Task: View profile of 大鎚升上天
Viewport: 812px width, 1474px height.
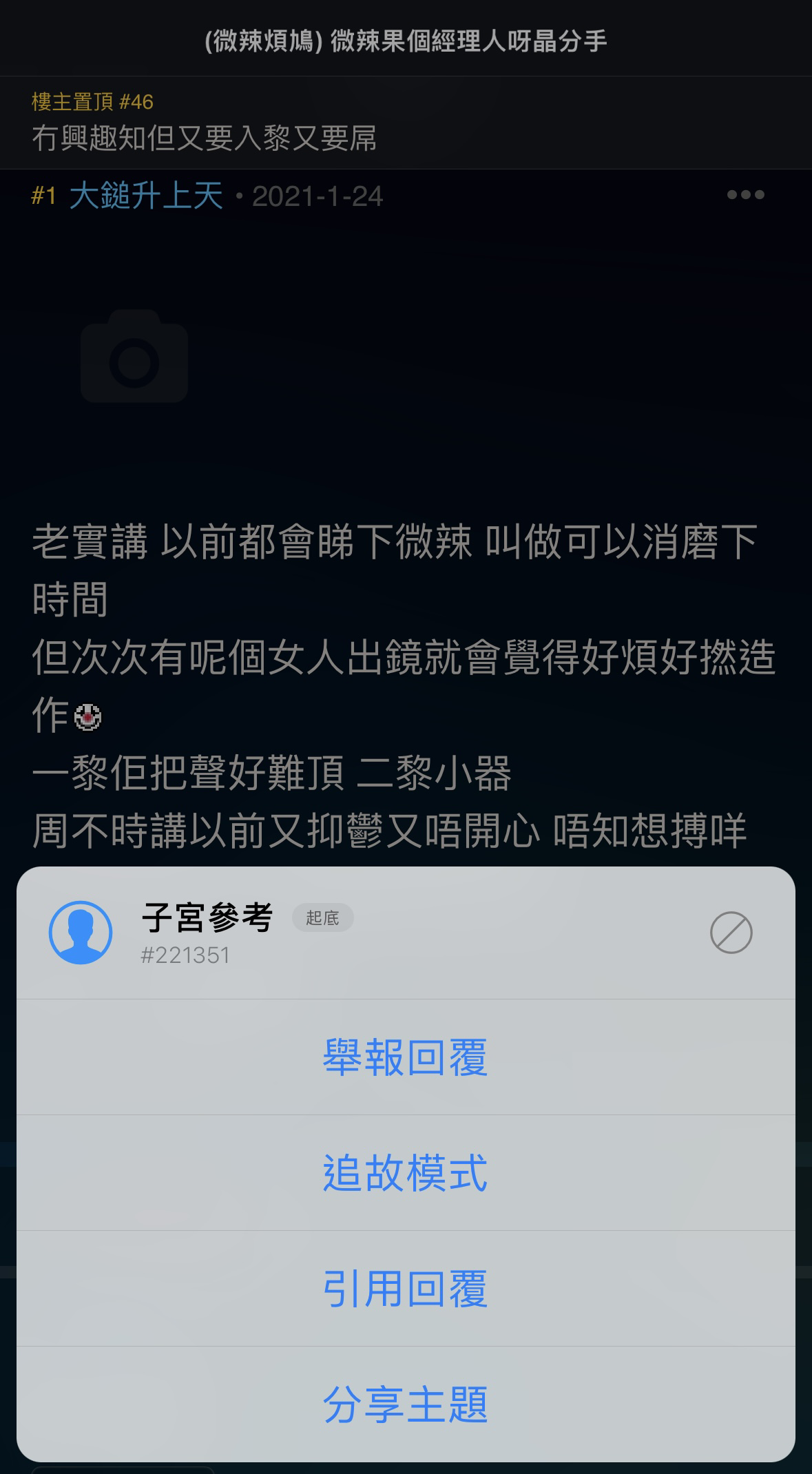Action: click(146, 196)
